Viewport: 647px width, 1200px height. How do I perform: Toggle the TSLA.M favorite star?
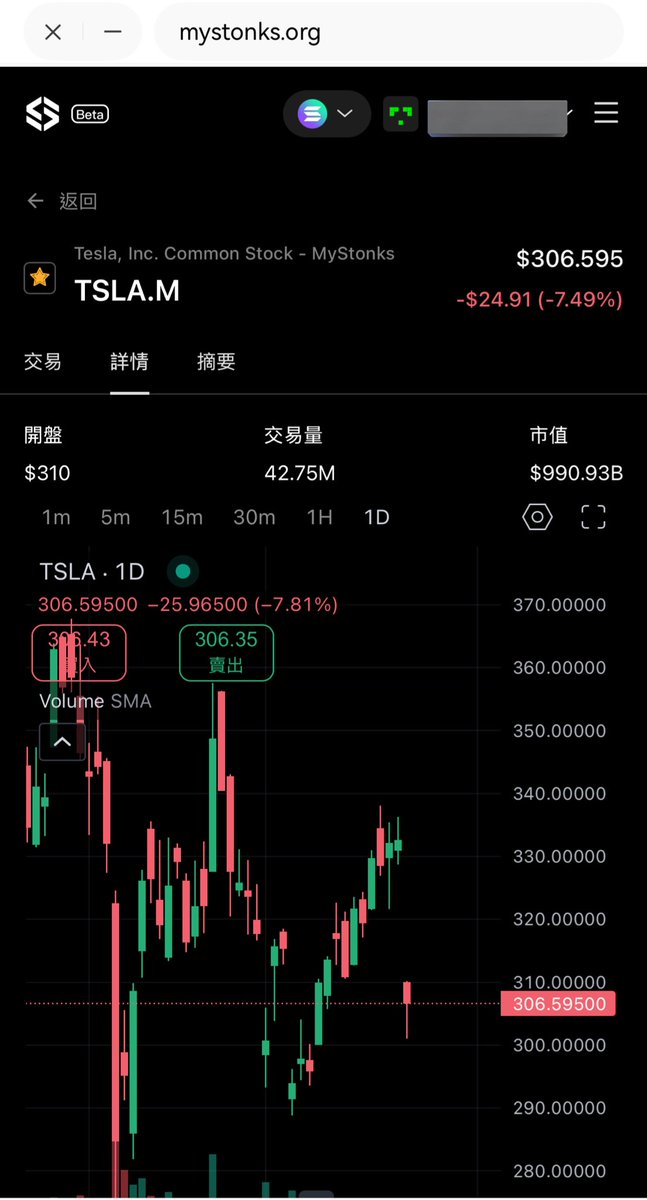40,278
